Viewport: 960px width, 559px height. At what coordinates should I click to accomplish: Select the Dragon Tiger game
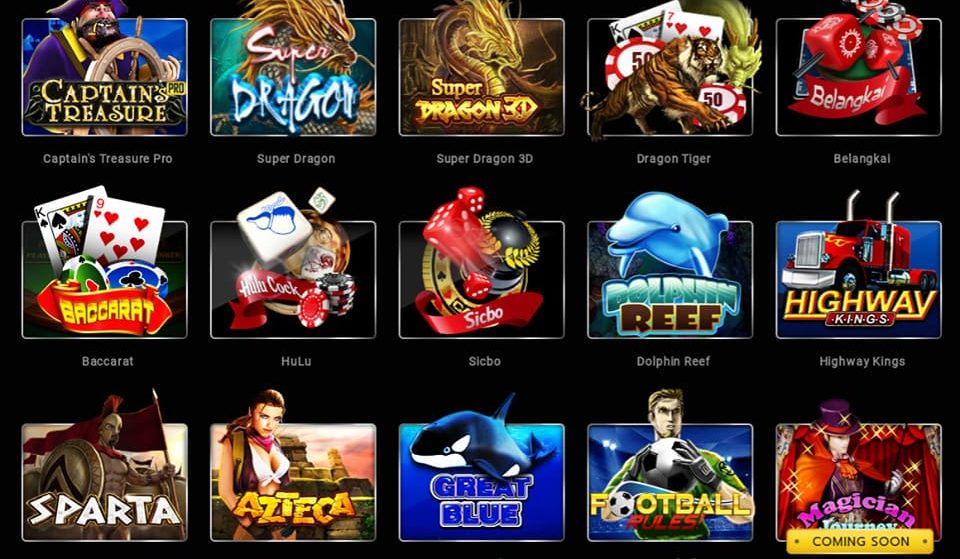click(x=670, y=76)
